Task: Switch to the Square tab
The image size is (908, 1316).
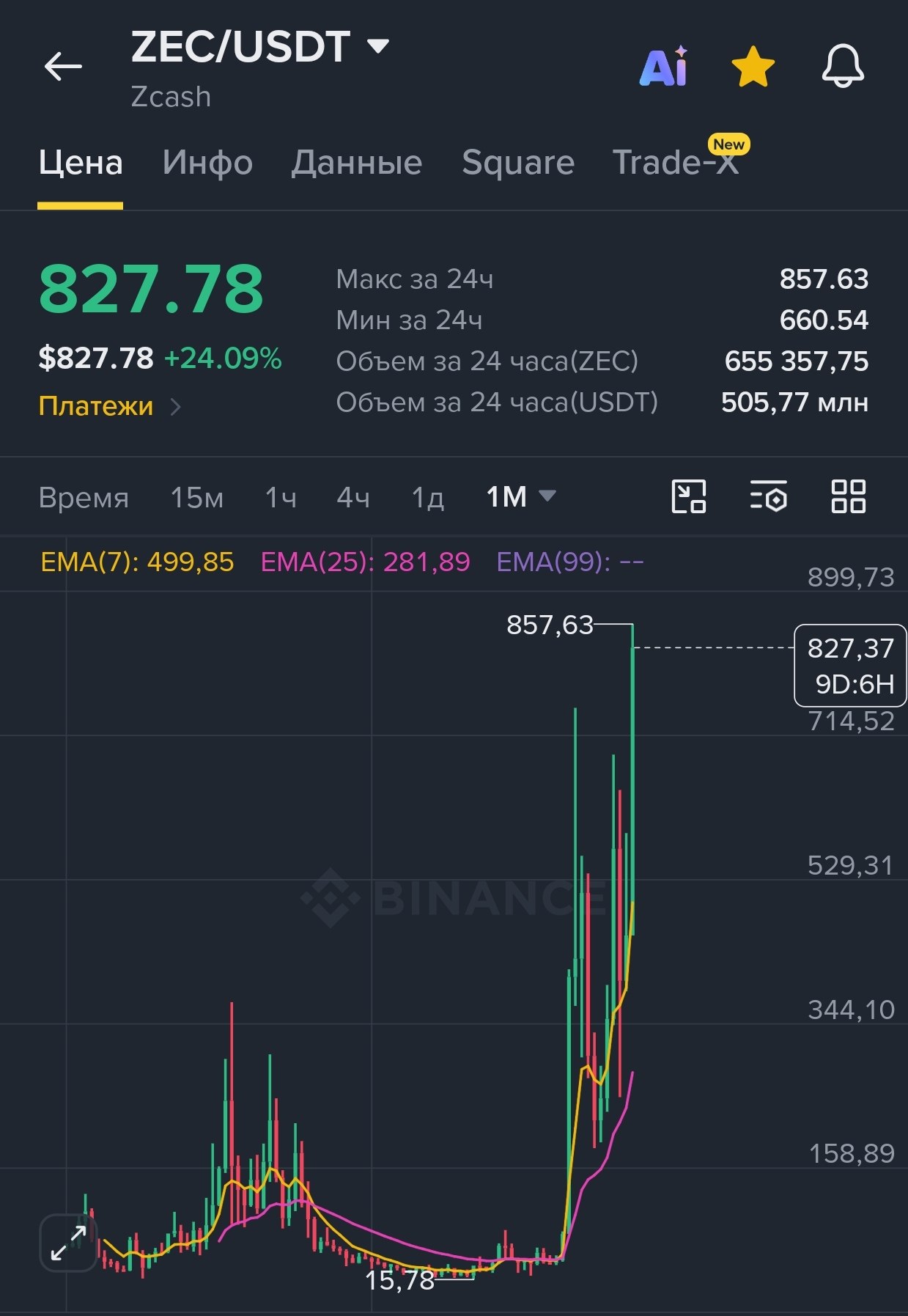Action: [x=518, y=162]
